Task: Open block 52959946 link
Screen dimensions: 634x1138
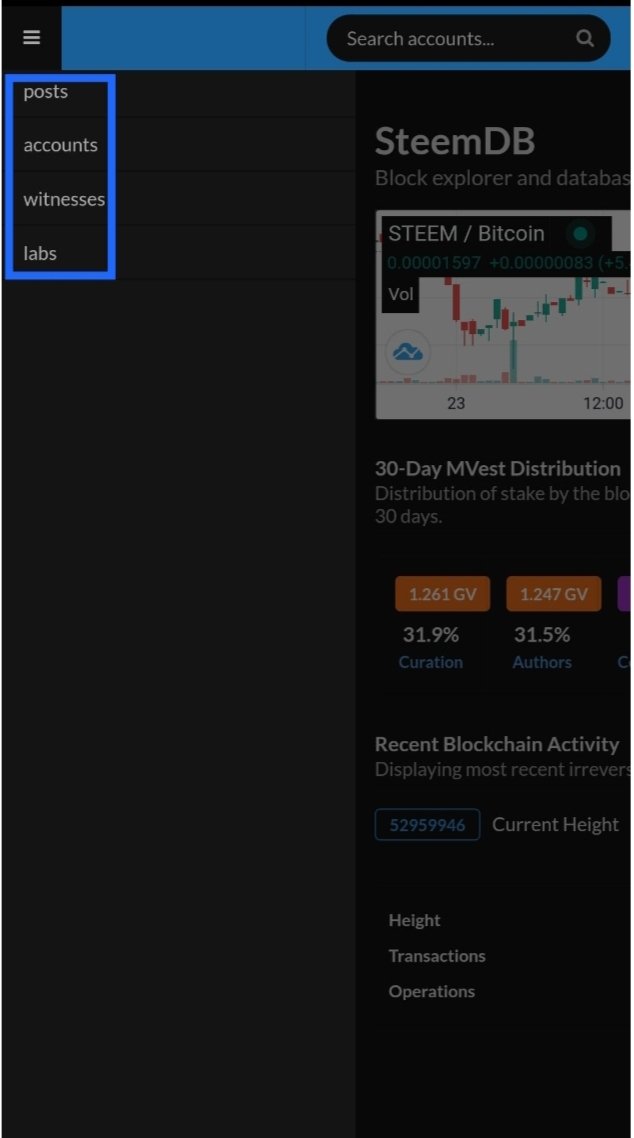Action: click(427, 825)
